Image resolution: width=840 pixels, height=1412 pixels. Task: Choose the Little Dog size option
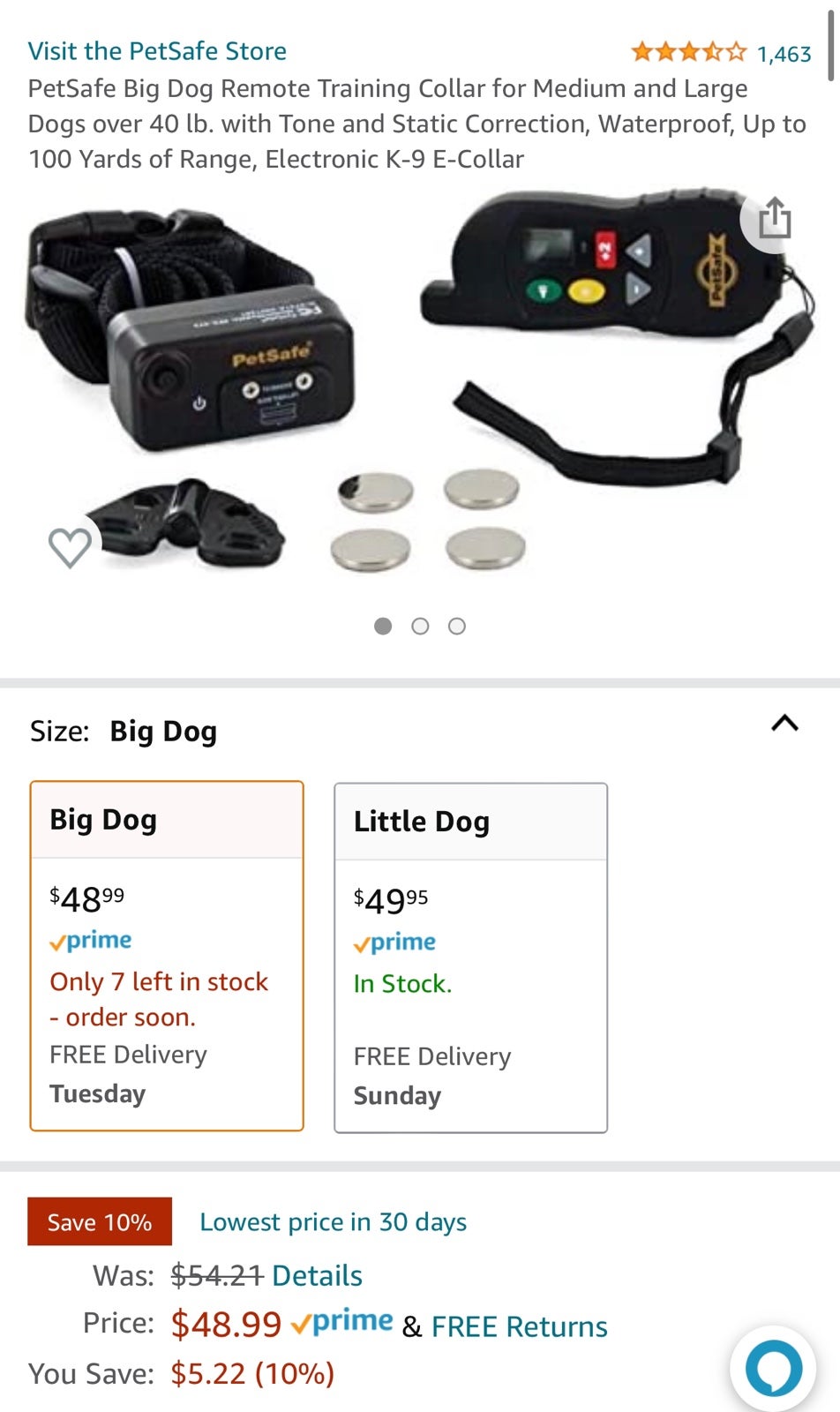[x=470, y=958]
